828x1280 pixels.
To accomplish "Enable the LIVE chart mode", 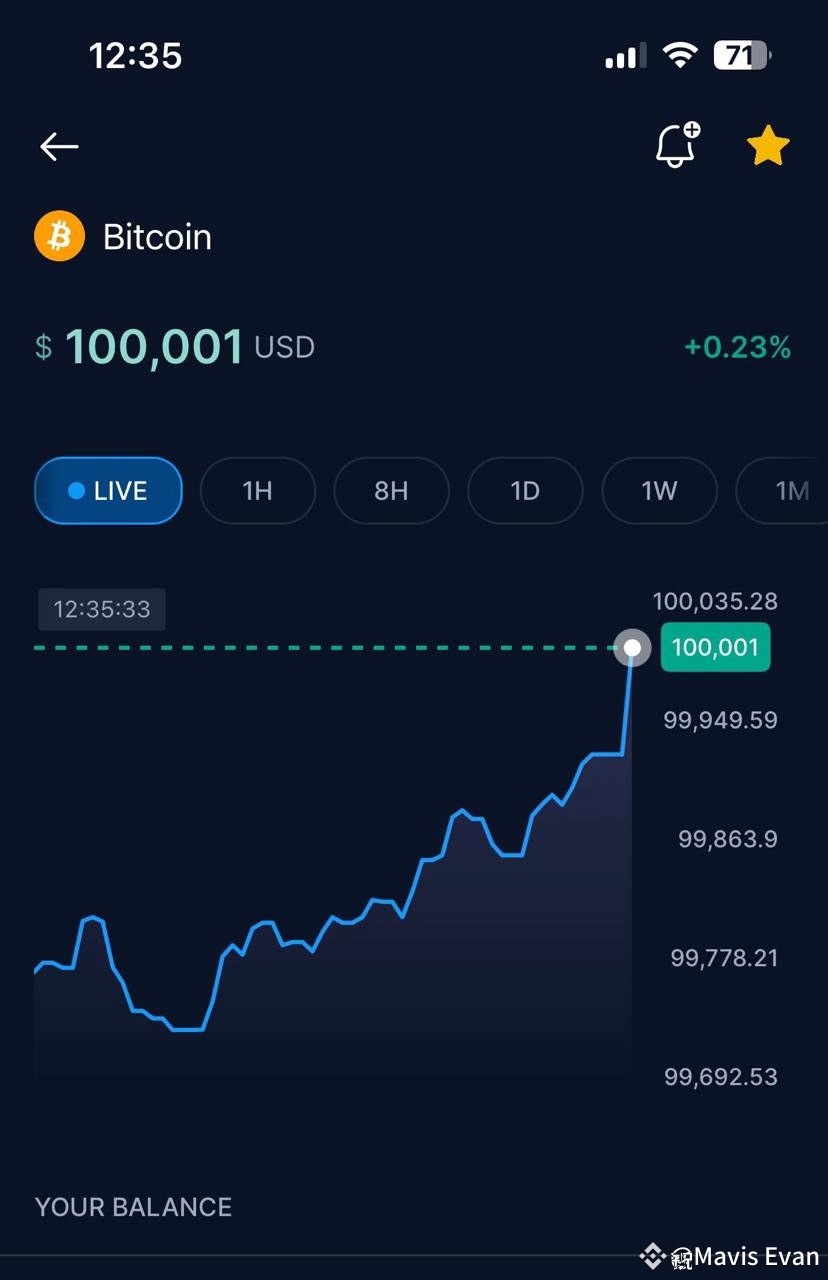I will [107, 490].
